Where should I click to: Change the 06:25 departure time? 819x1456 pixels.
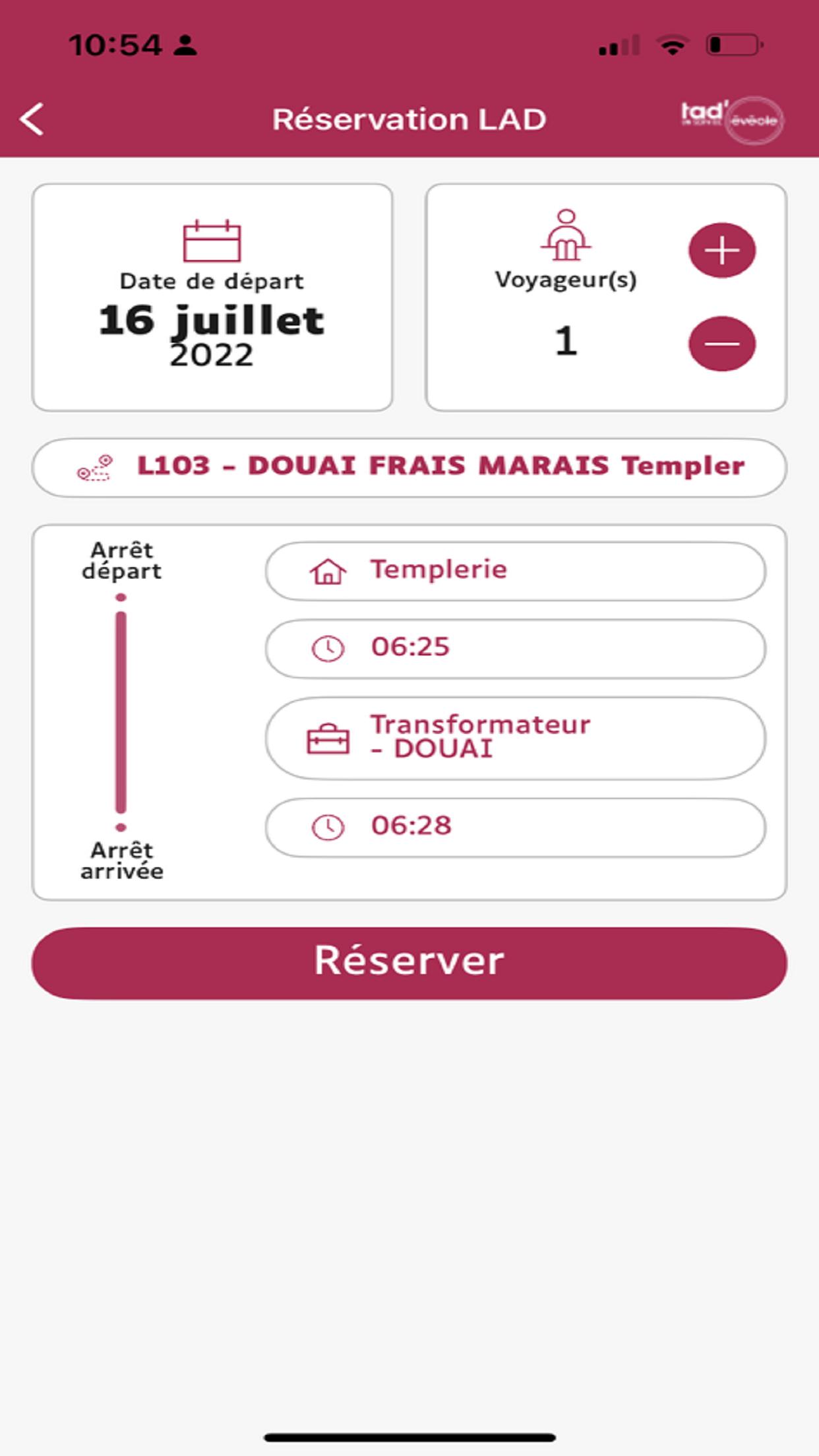point(516,648)
